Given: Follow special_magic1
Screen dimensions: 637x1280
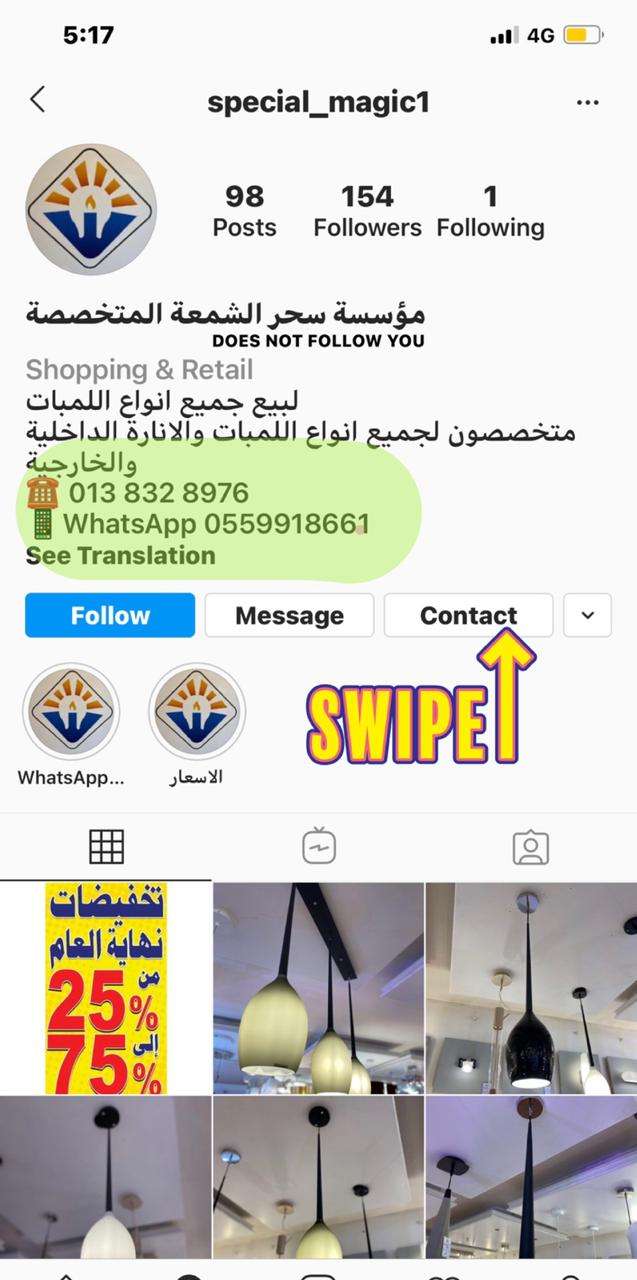Looking at the screenshot, I should (110, 615).
